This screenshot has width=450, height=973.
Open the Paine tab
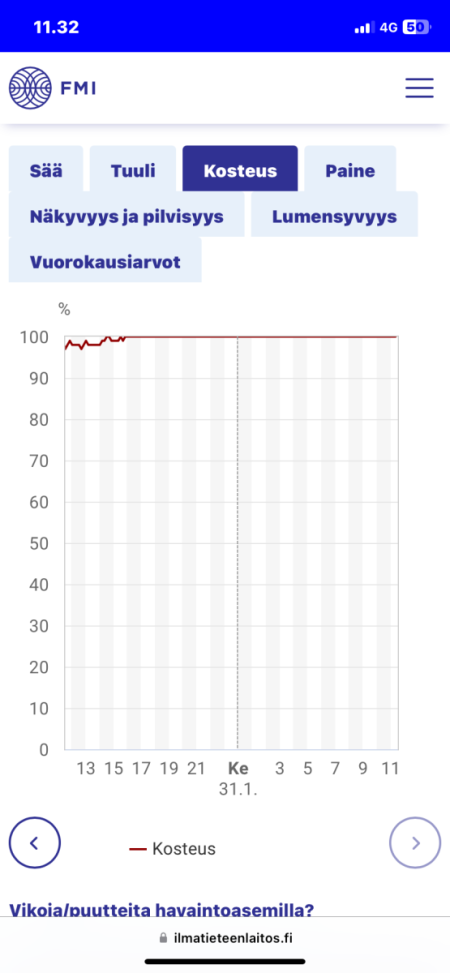(350, 169)
